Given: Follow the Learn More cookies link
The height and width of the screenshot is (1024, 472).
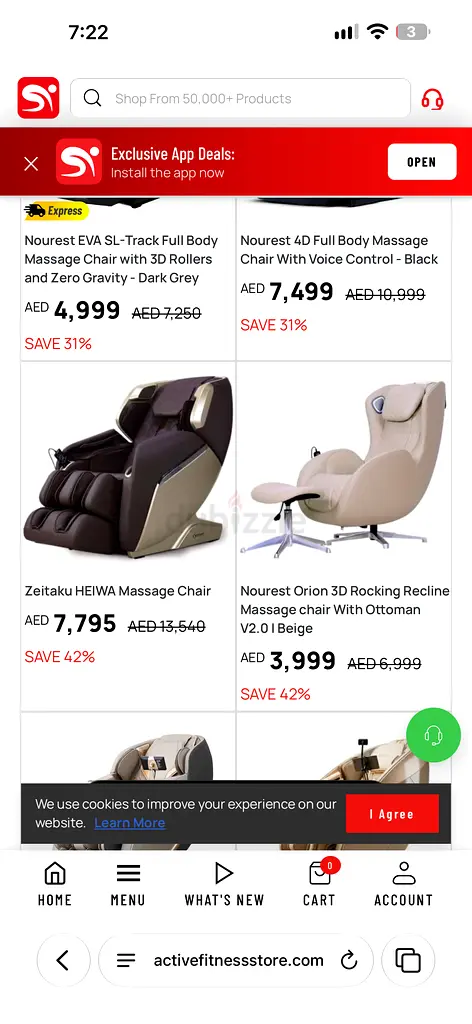Looking at the screenshot, I should (130, 823).
